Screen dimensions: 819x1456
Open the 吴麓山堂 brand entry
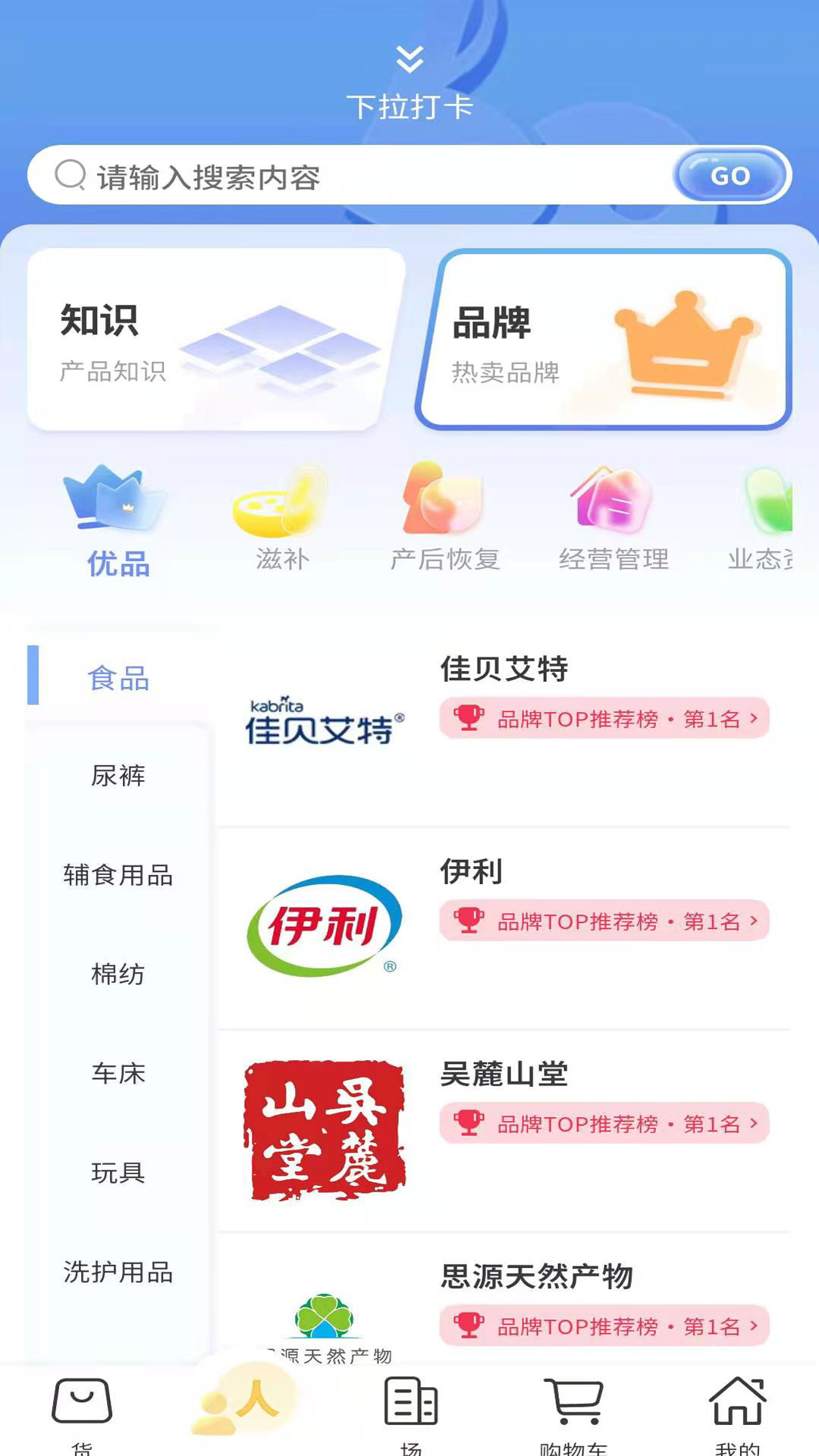(504, 1074)
